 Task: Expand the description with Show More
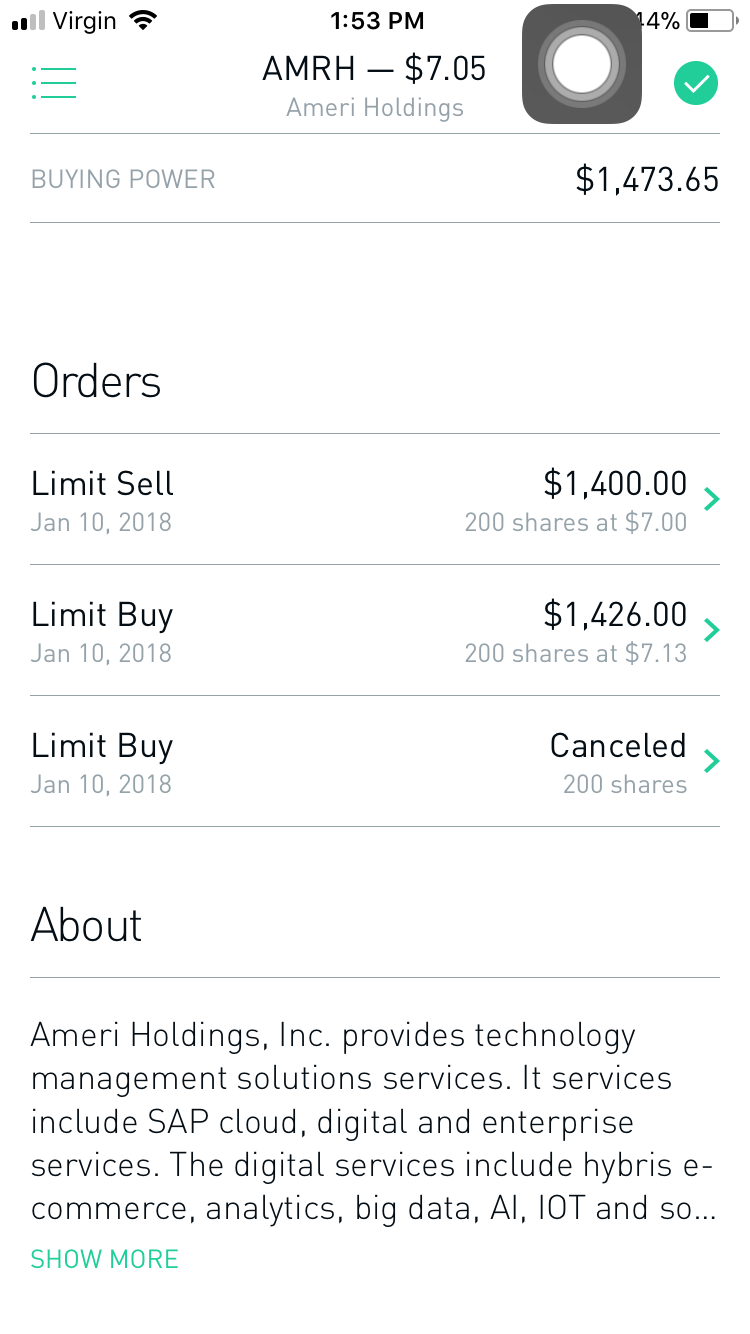coord(104,1259)
